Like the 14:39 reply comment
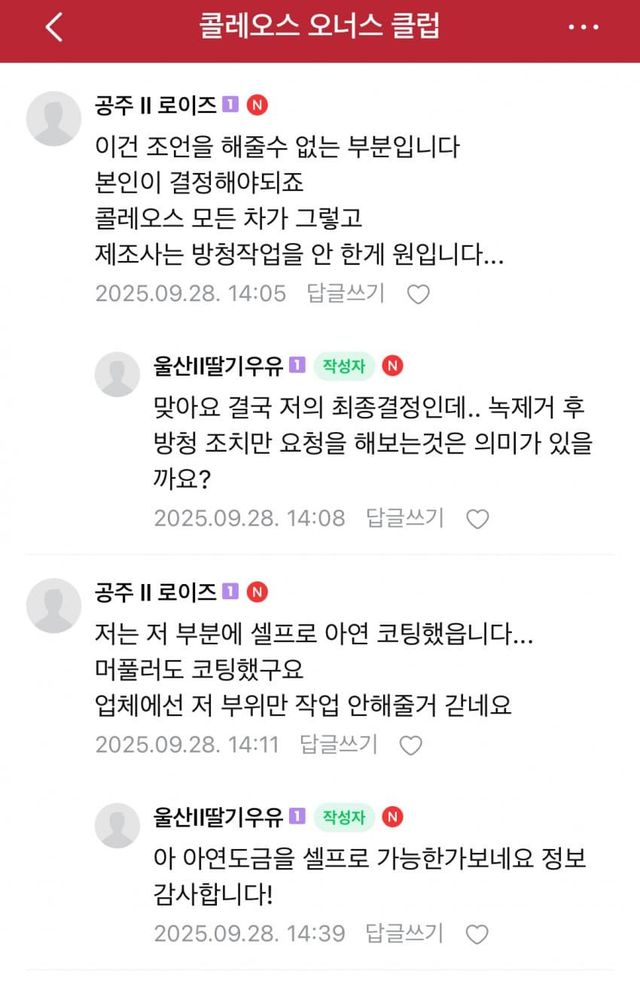640x983 pixels. (x=478, y=934)
